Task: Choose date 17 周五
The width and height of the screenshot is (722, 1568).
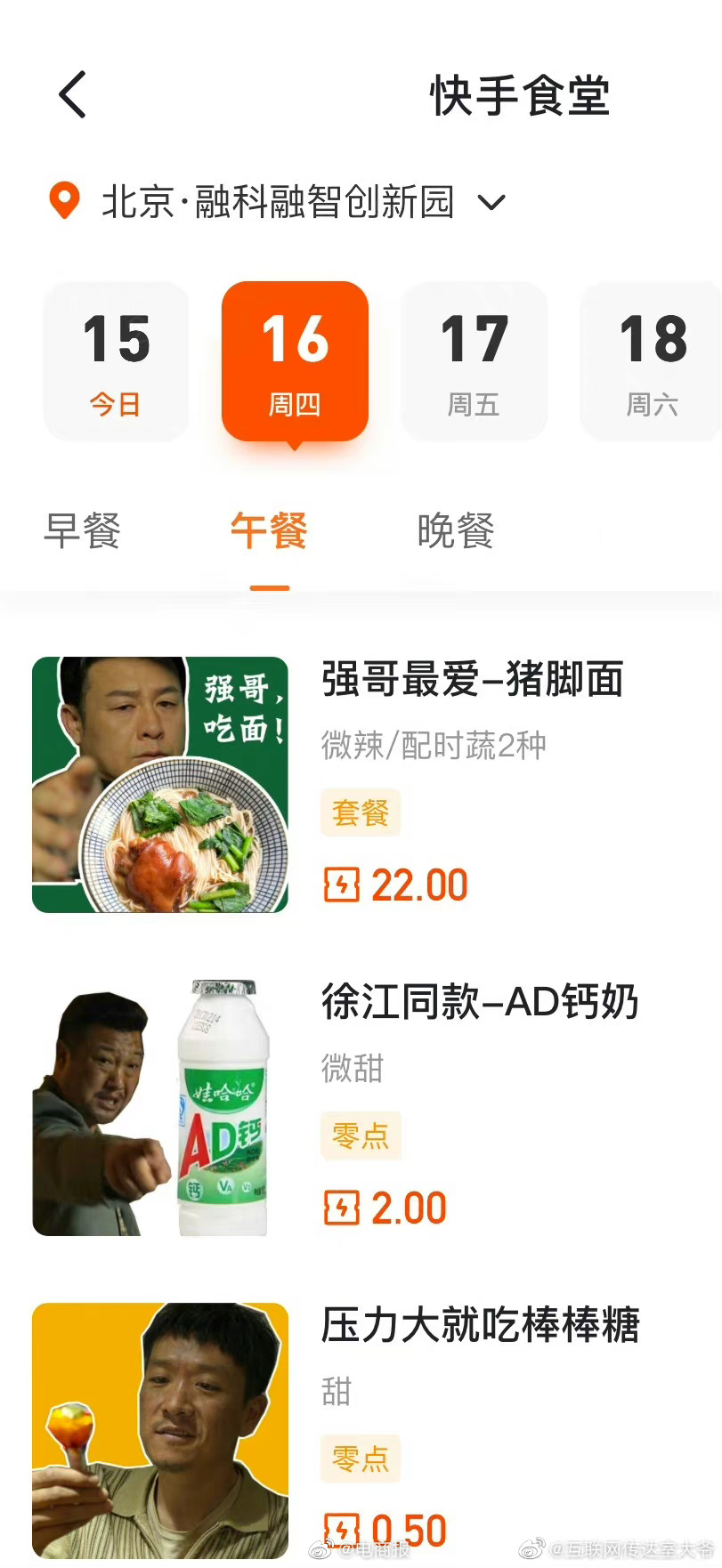Action: (x=474, y=360)
